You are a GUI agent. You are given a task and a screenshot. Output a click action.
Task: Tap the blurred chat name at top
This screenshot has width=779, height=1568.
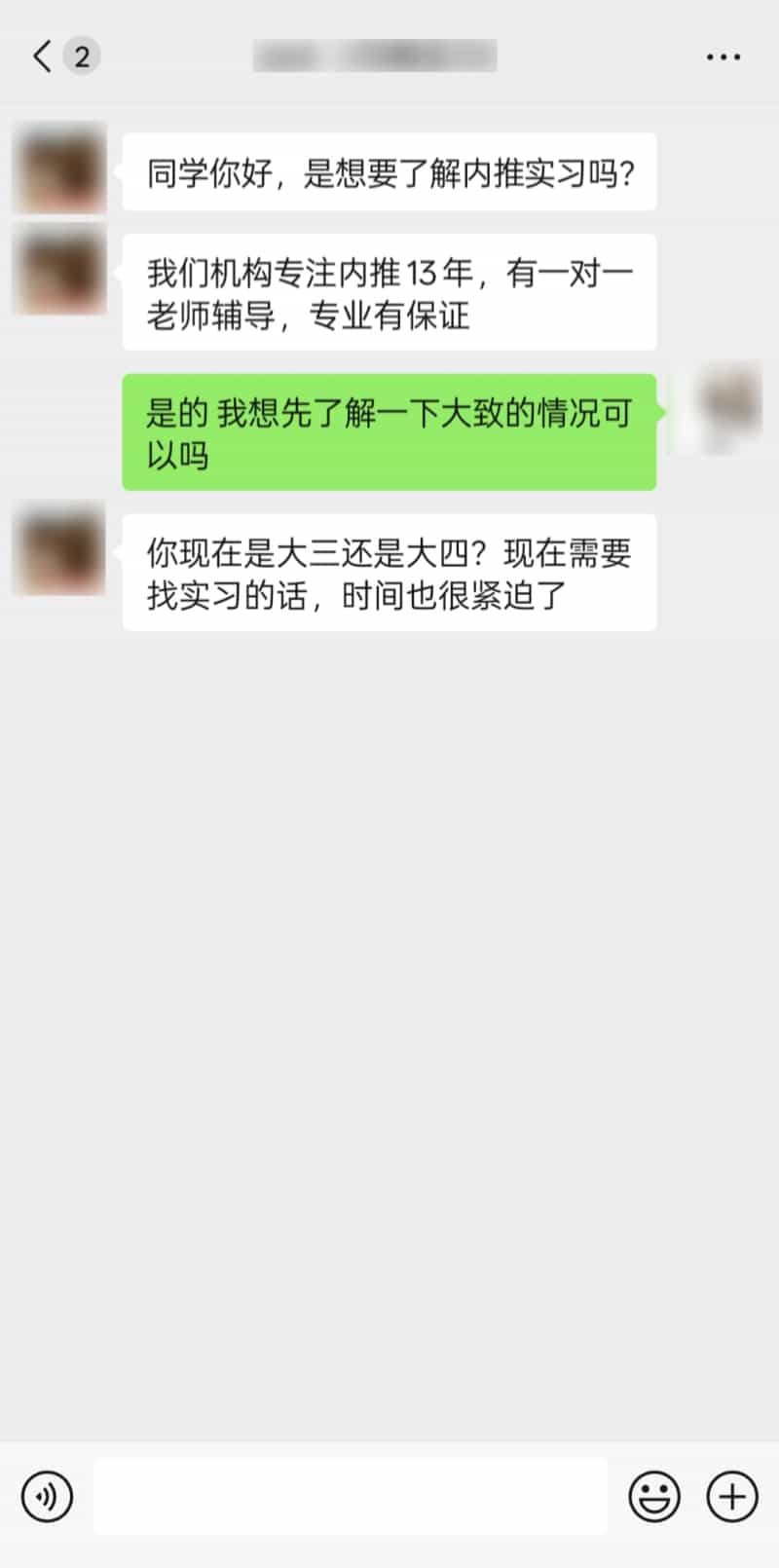(x=375, y=56)
